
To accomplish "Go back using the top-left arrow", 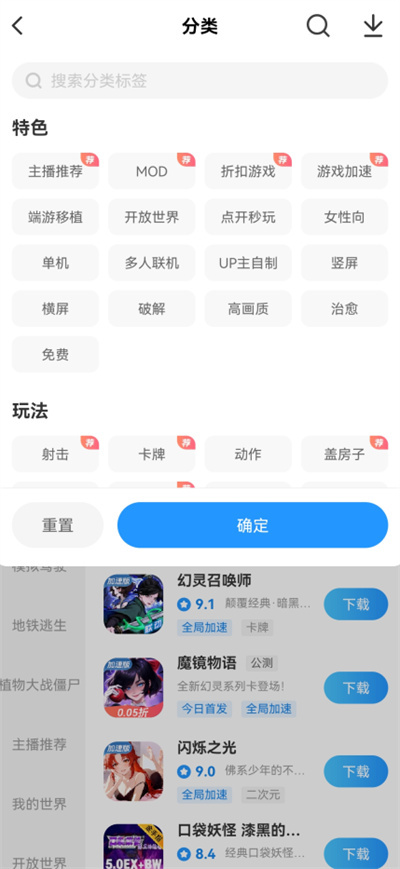I will click(x=18, y=25).
